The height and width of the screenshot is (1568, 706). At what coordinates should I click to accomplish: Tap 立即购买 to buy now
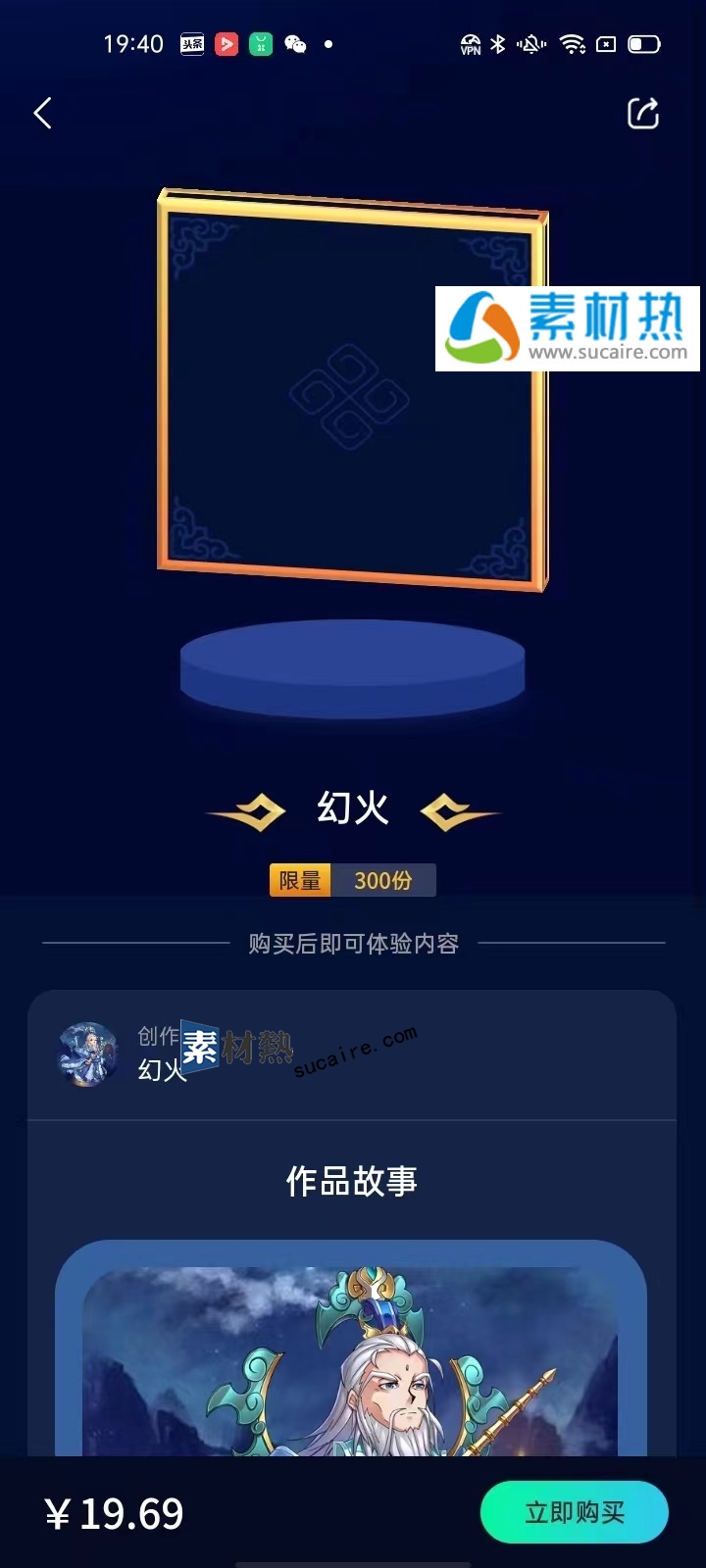574,1512
